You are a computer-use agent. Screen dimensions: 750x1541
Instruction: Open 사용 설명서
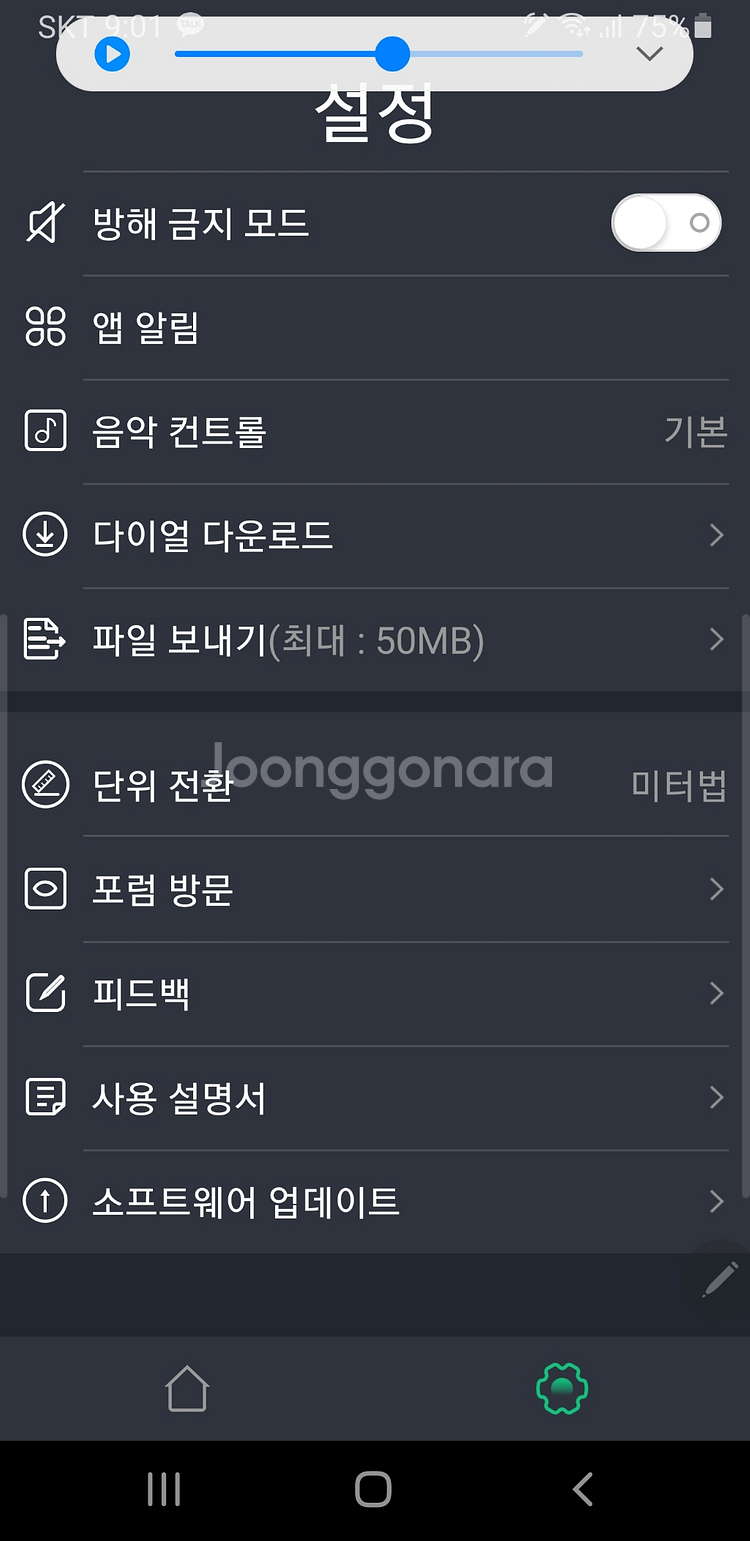375,1098
